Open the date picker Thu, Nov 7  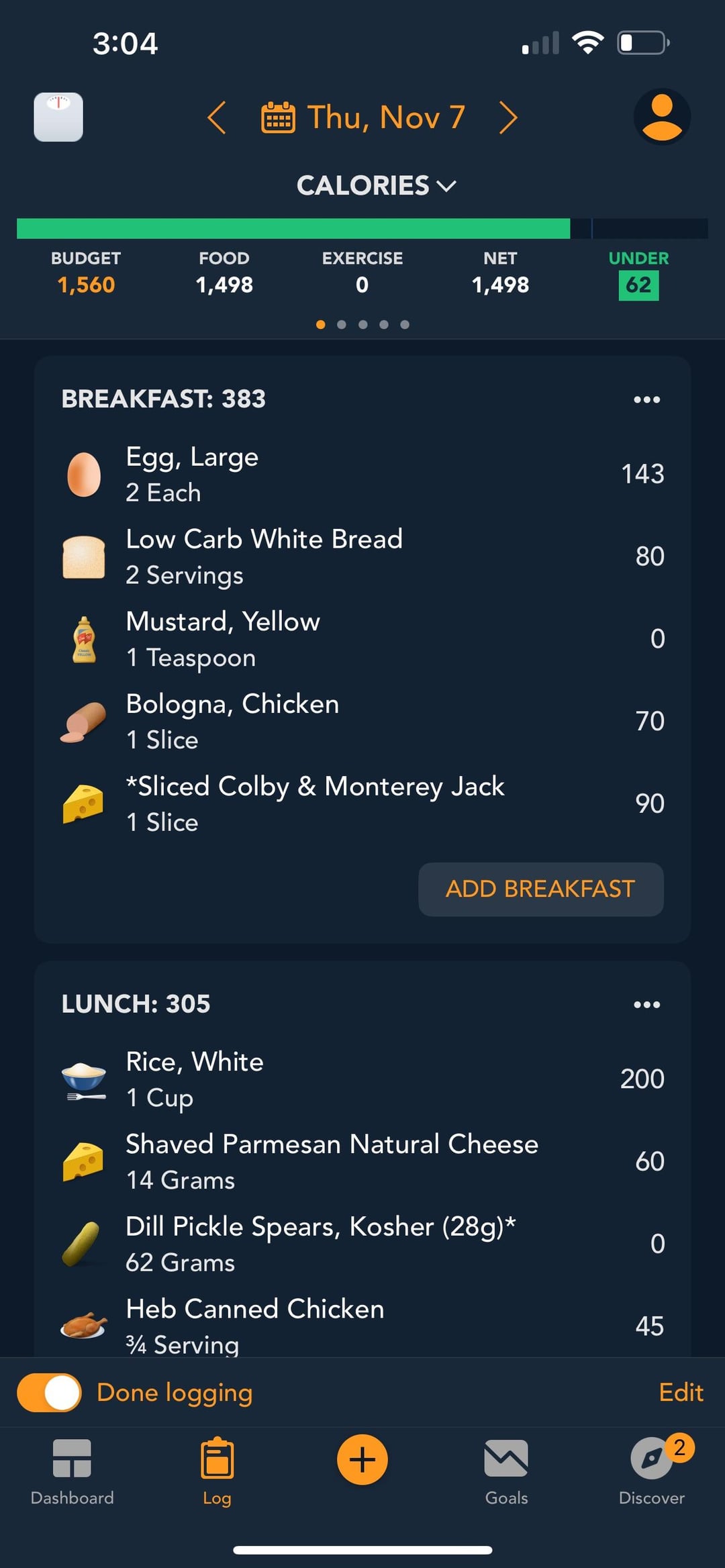tap(362, 117)
